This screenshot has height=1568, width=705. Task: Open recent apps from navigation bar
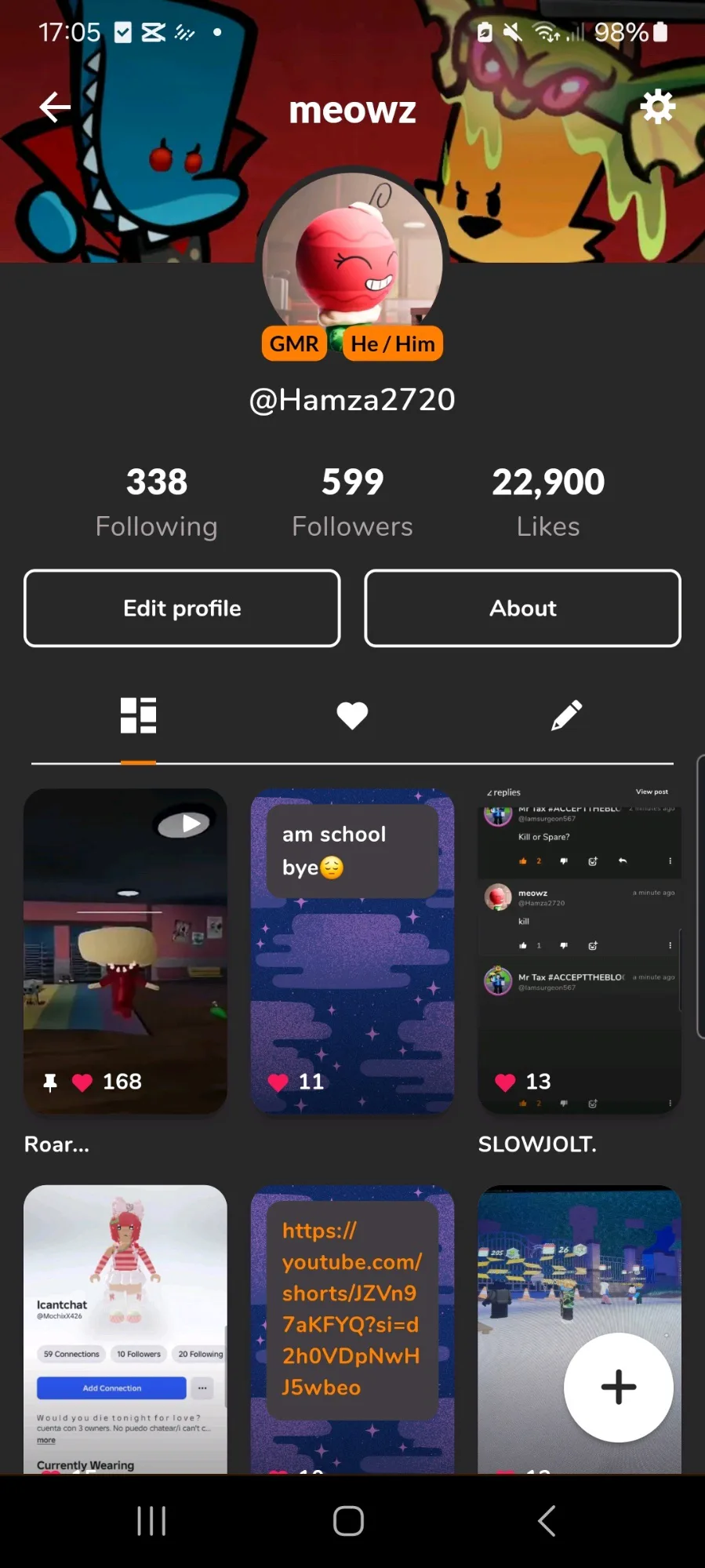click(x=151, y=1521)
